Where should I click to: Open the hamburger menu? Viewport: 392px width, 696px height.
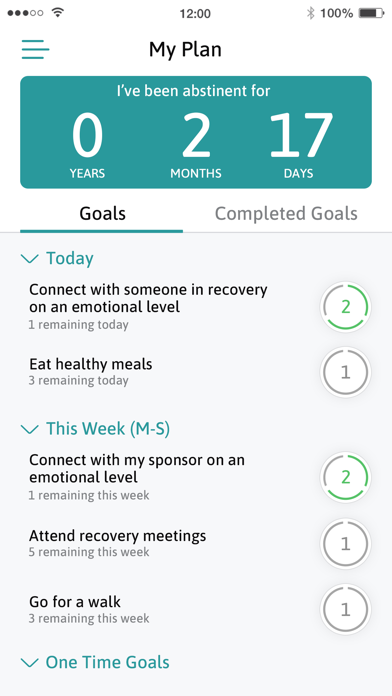[x=35, y=49]
